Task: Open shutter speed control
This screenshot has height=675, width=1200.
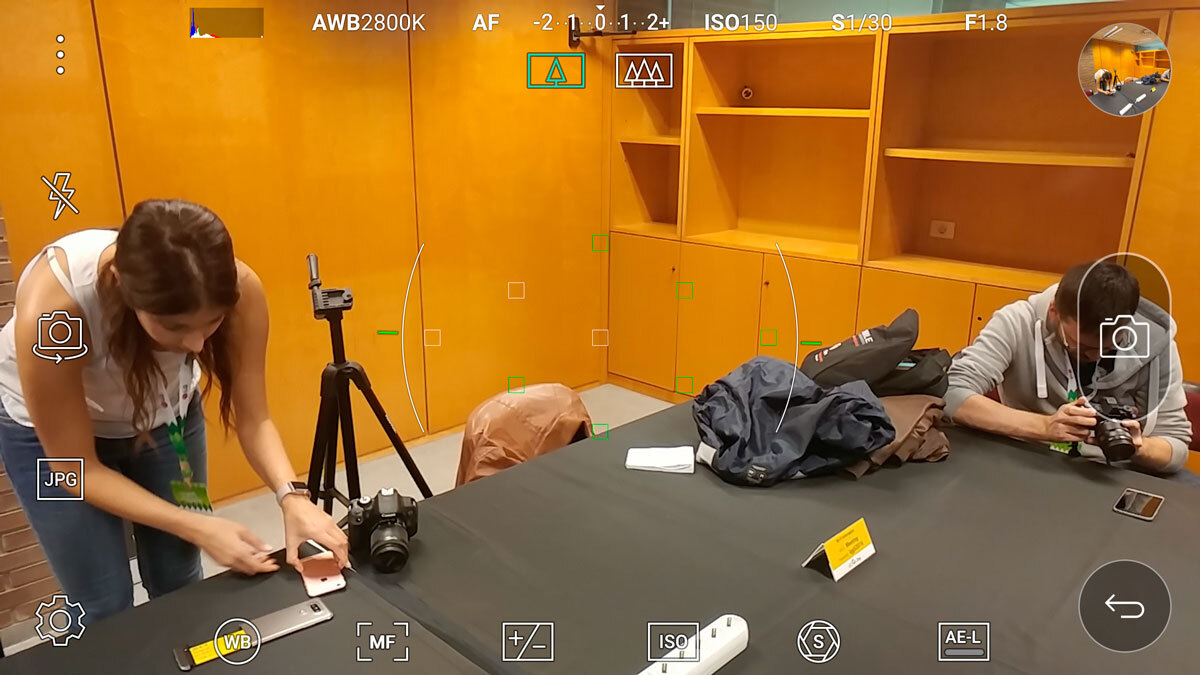Action: click(x=818, y=642)
